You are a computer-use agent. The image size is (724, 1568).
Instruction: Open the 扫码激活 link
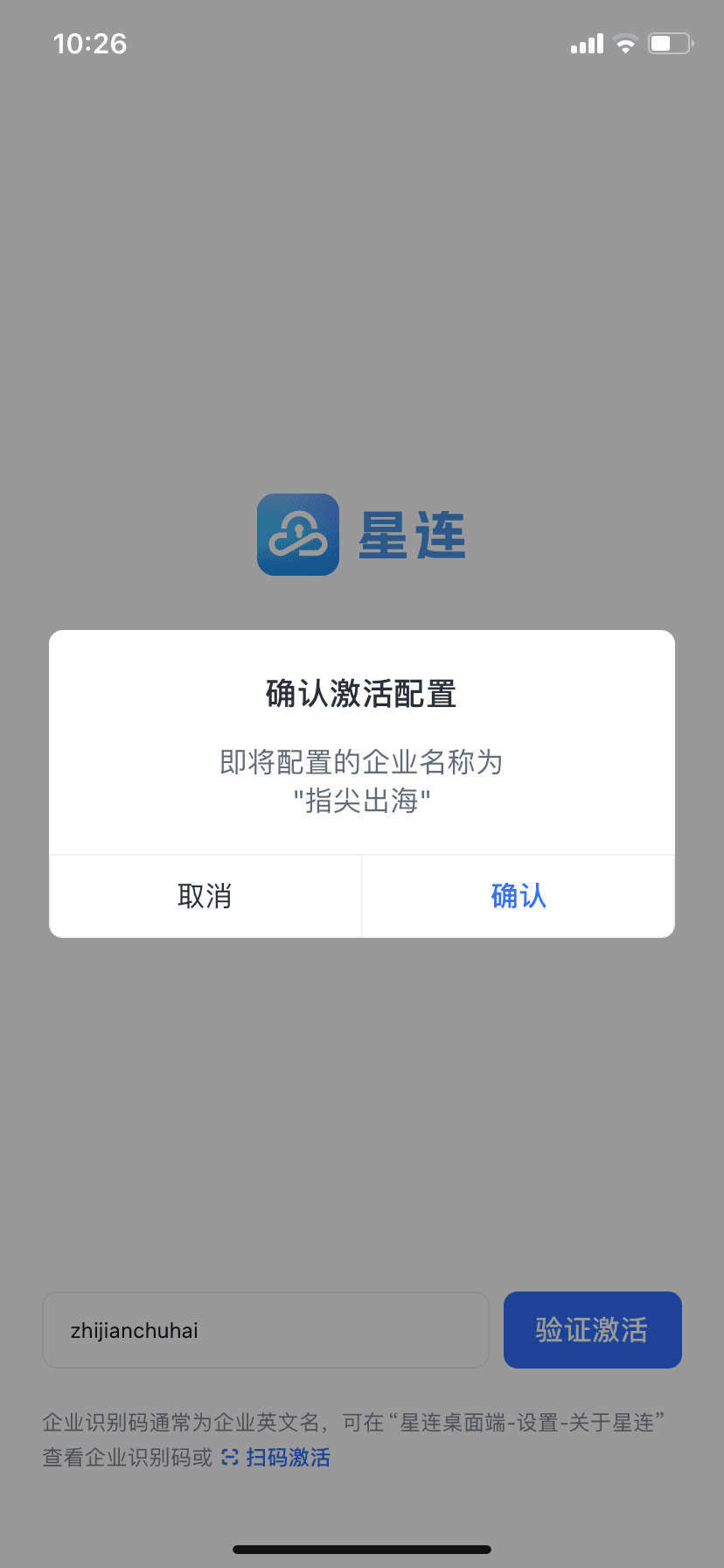click(x=277, y=1458)
